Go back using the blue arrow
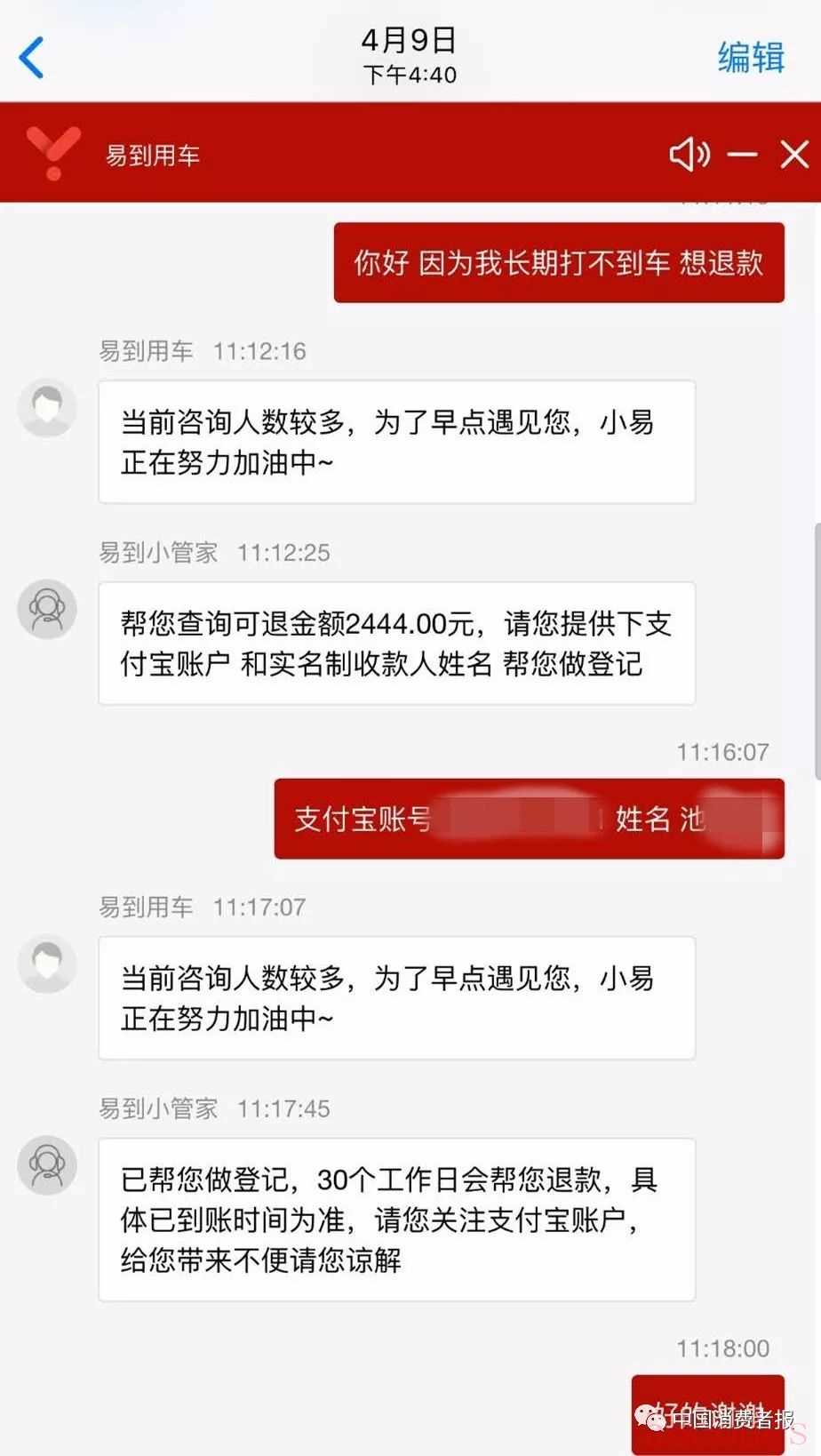 (x=32, y=58)
